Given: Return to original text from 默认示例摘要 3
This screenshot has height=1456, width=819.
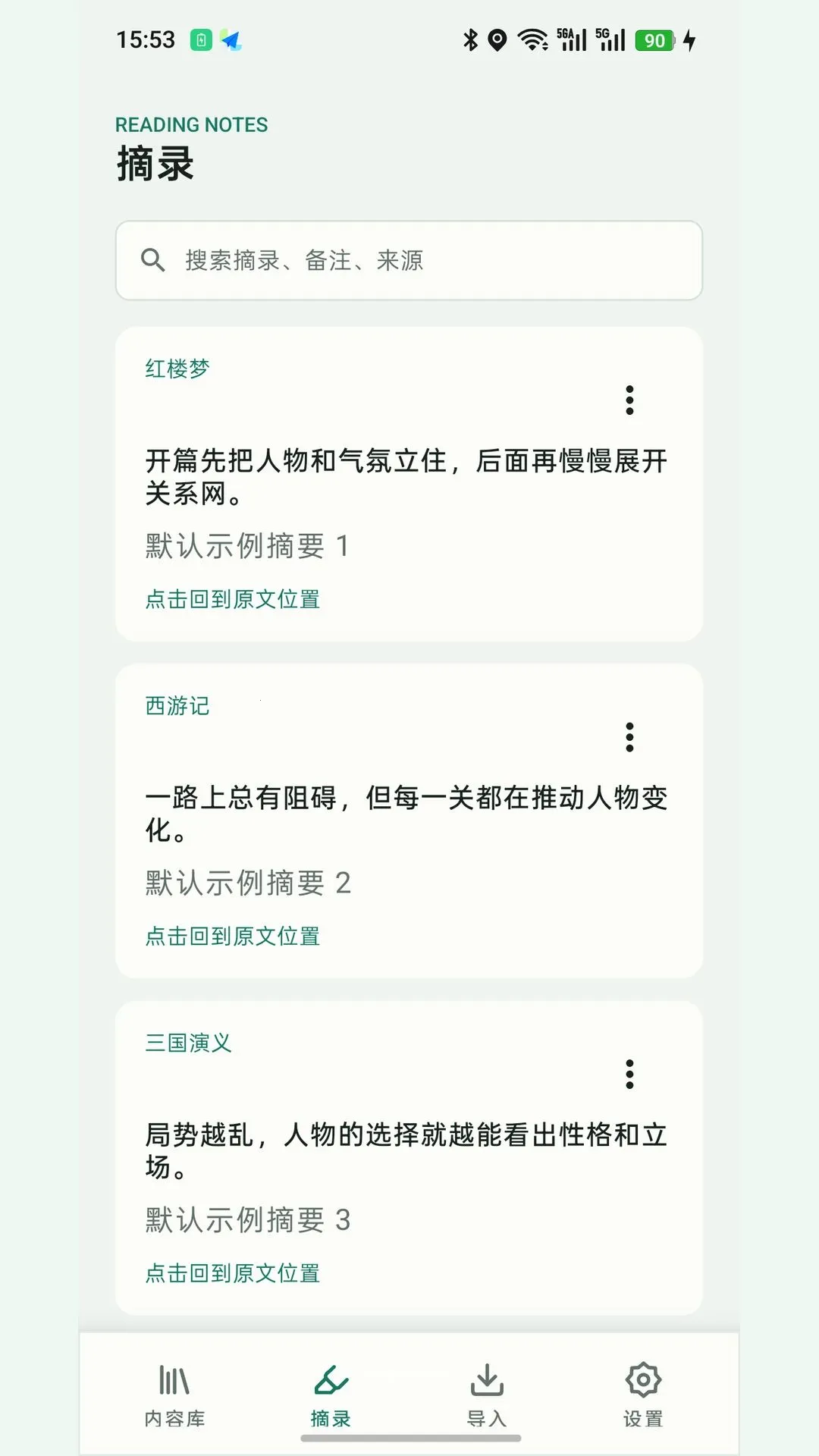Looking at the screenshot, I should pyautogui.click(x=233, y=1273).
